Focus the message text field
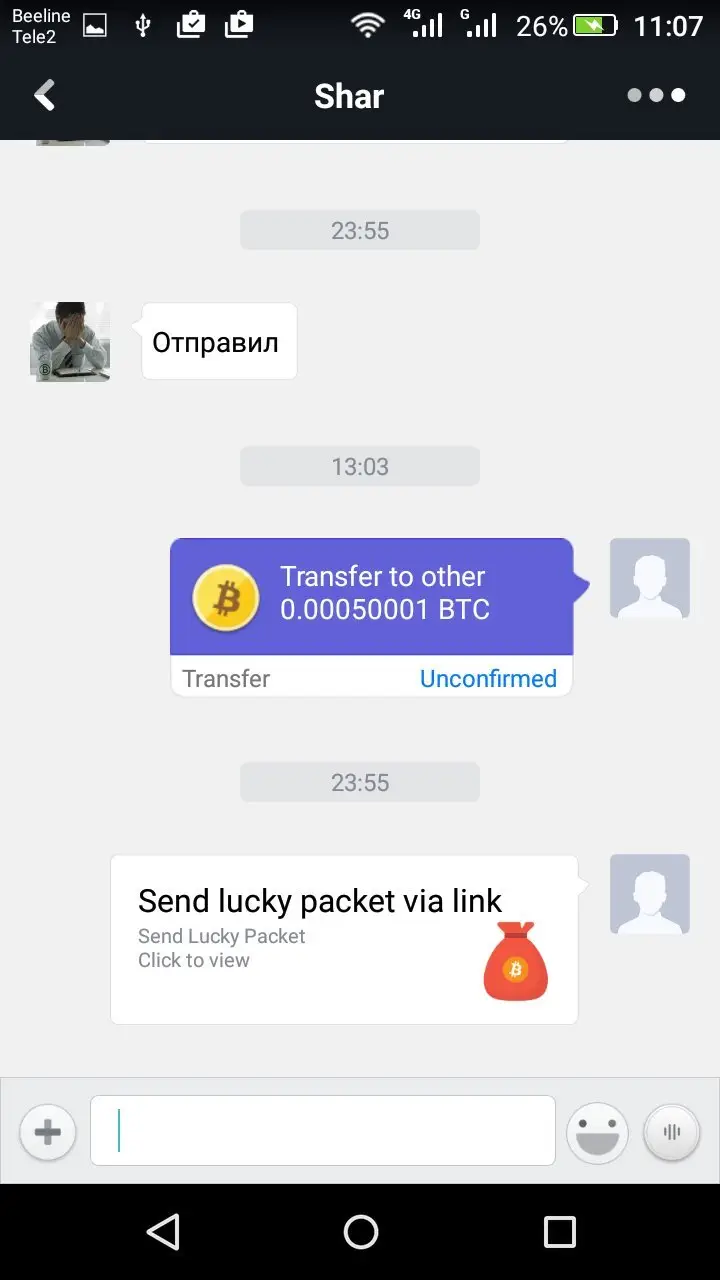 tap(323, 1131)
